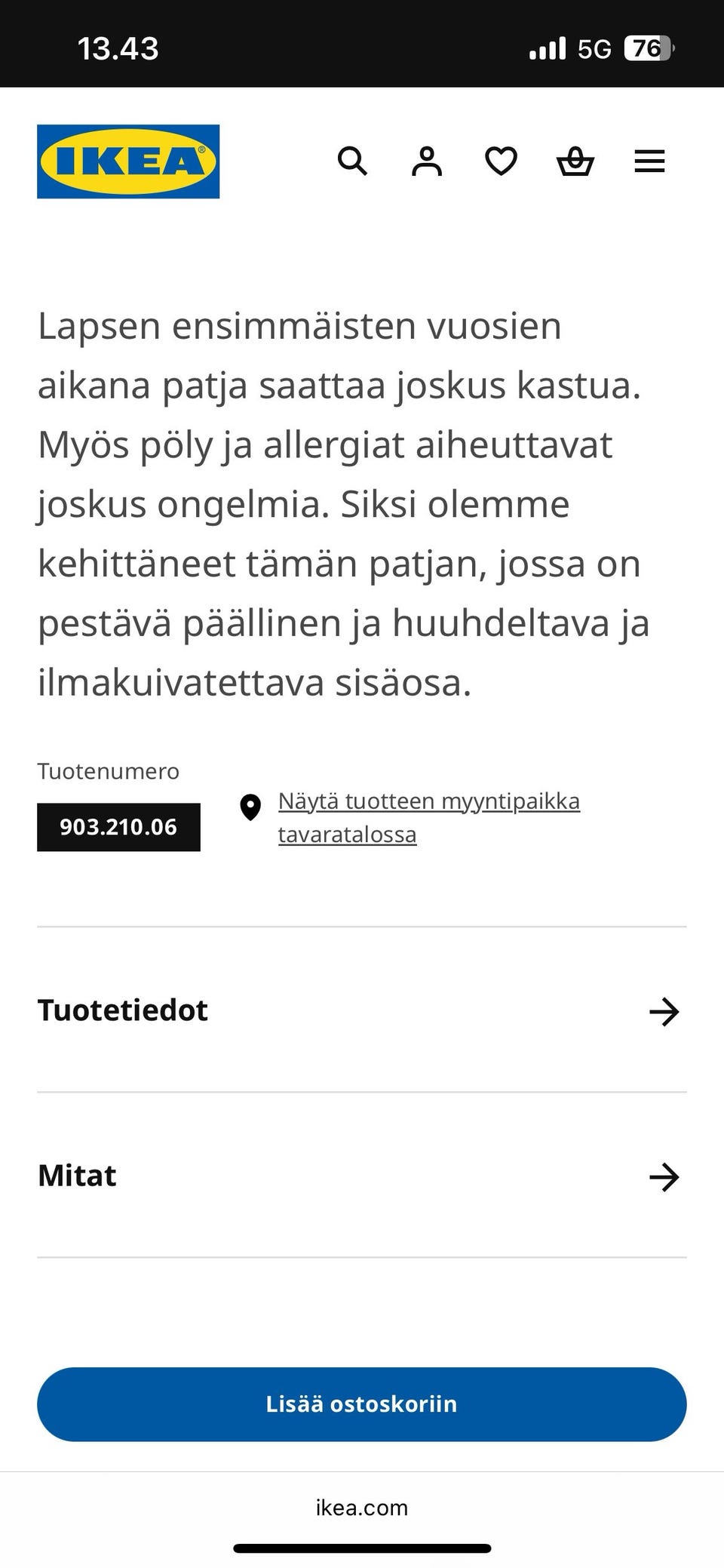Open the shopping basket icon
The width and height of the screenshot is (724, 1568).
coord(575,161)
